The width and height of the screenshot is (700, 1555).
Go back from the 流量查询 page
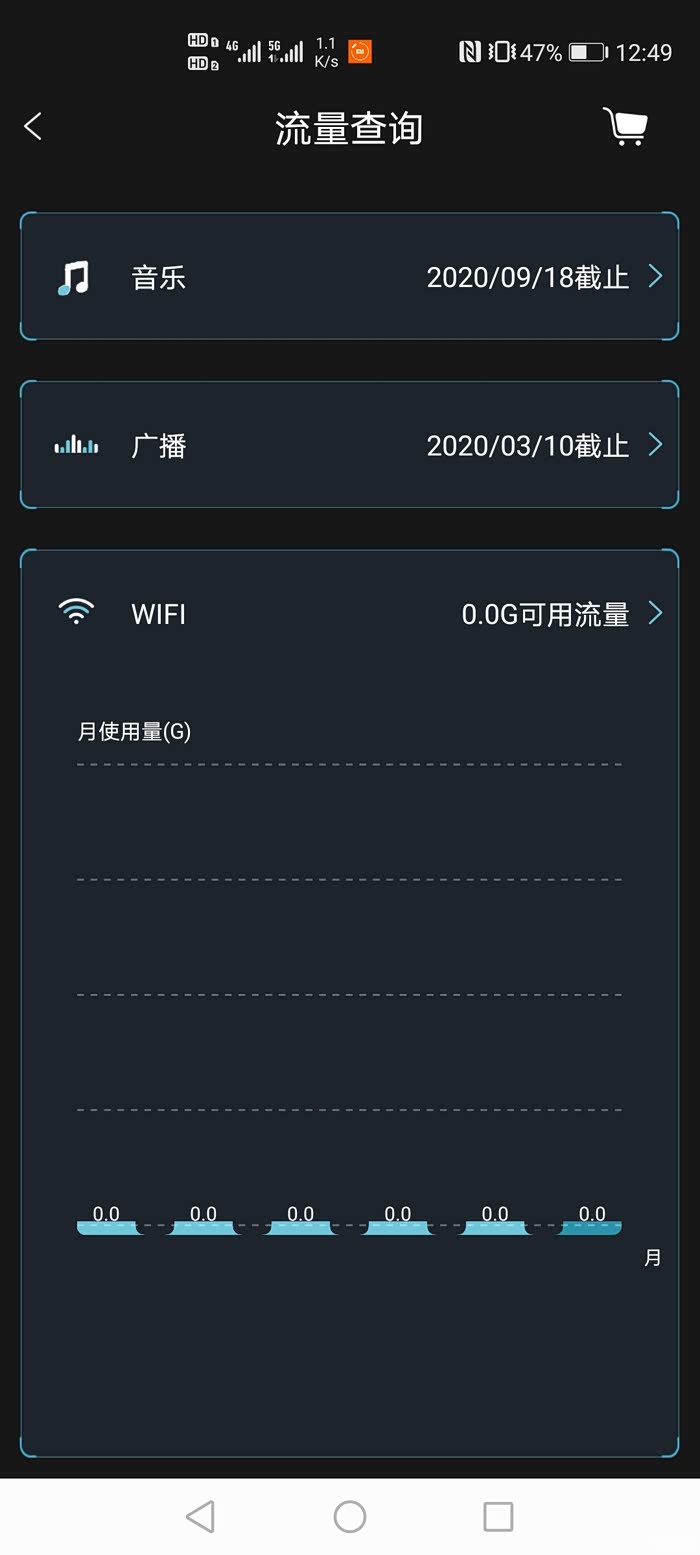33,126
